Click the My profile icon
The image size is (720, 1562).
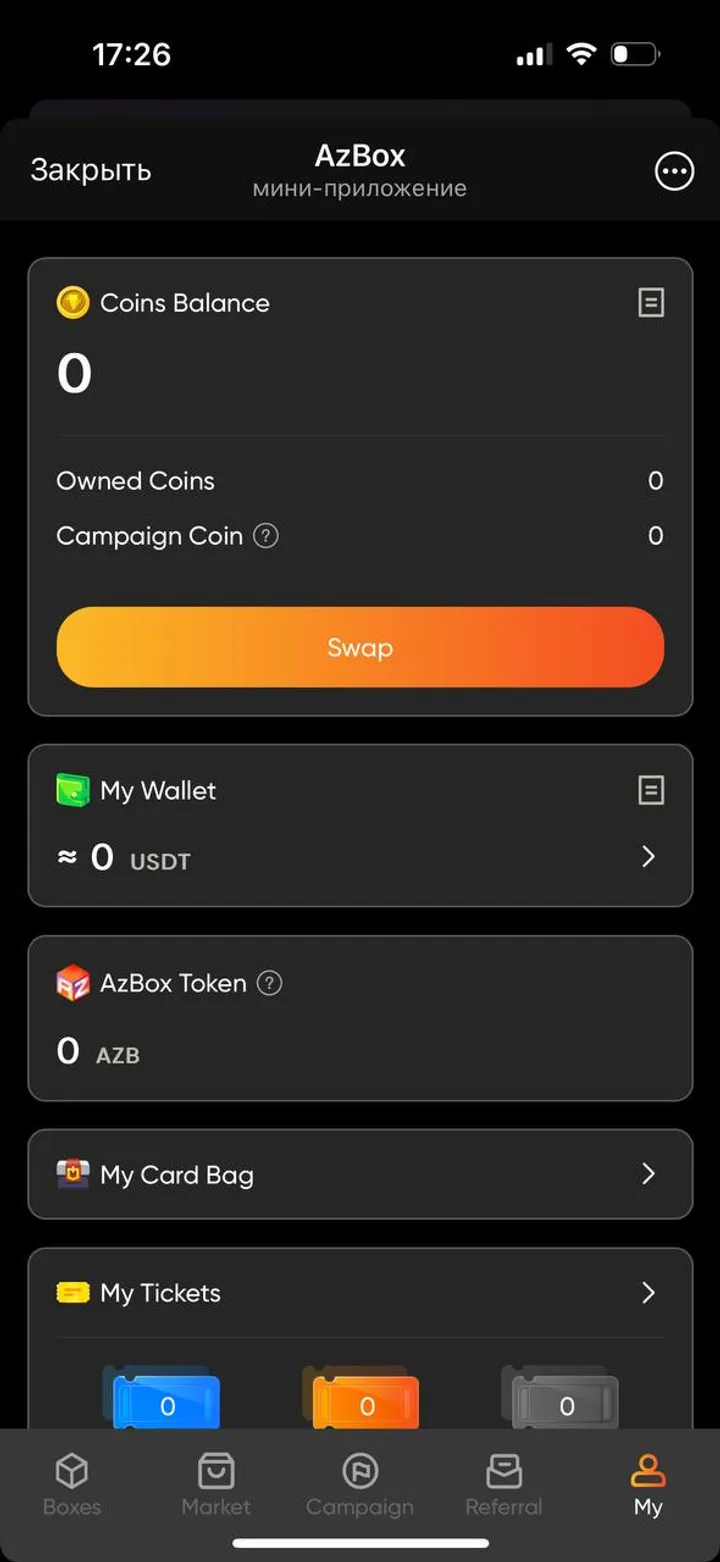(x=648, y=1471)
